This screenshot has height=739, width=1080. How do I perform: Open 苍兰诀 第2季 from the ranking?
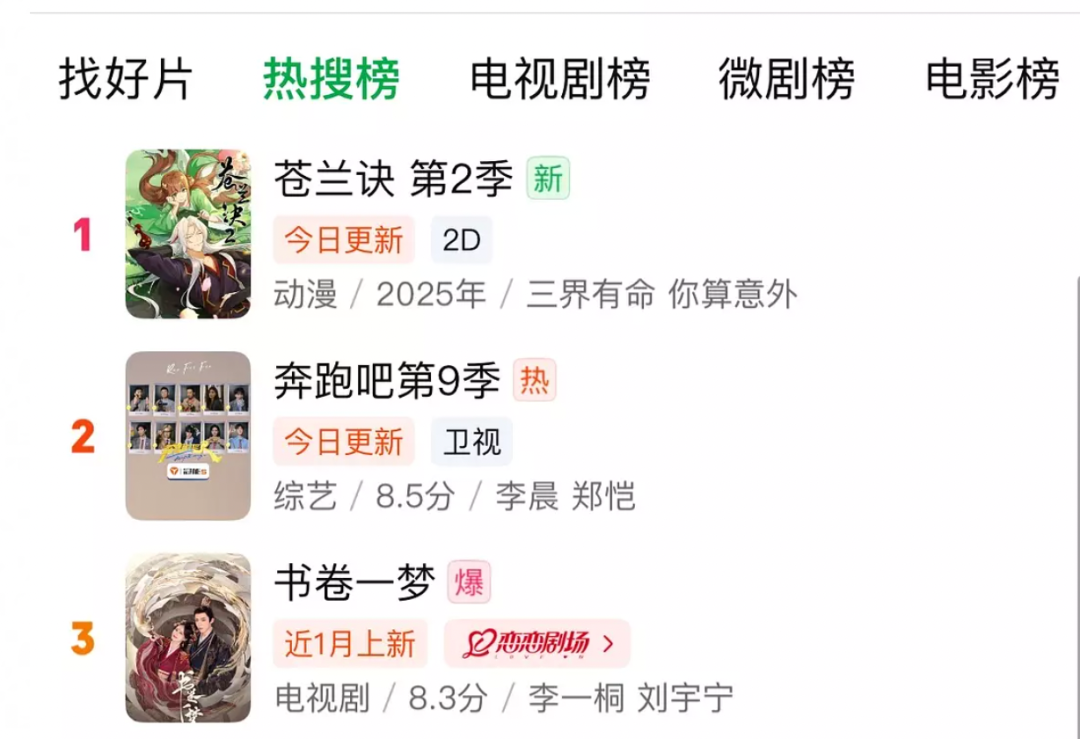click(393, 180)
